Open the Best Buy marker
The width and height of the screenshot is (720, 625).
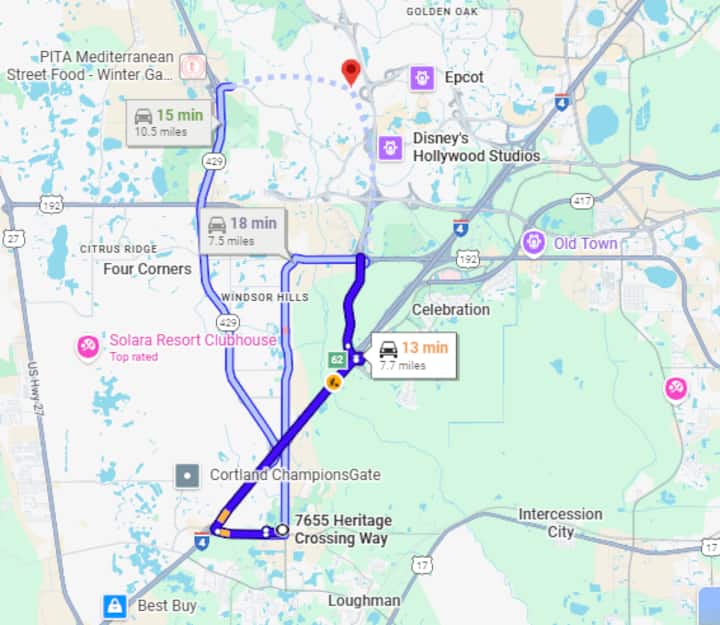click(115, 605)
